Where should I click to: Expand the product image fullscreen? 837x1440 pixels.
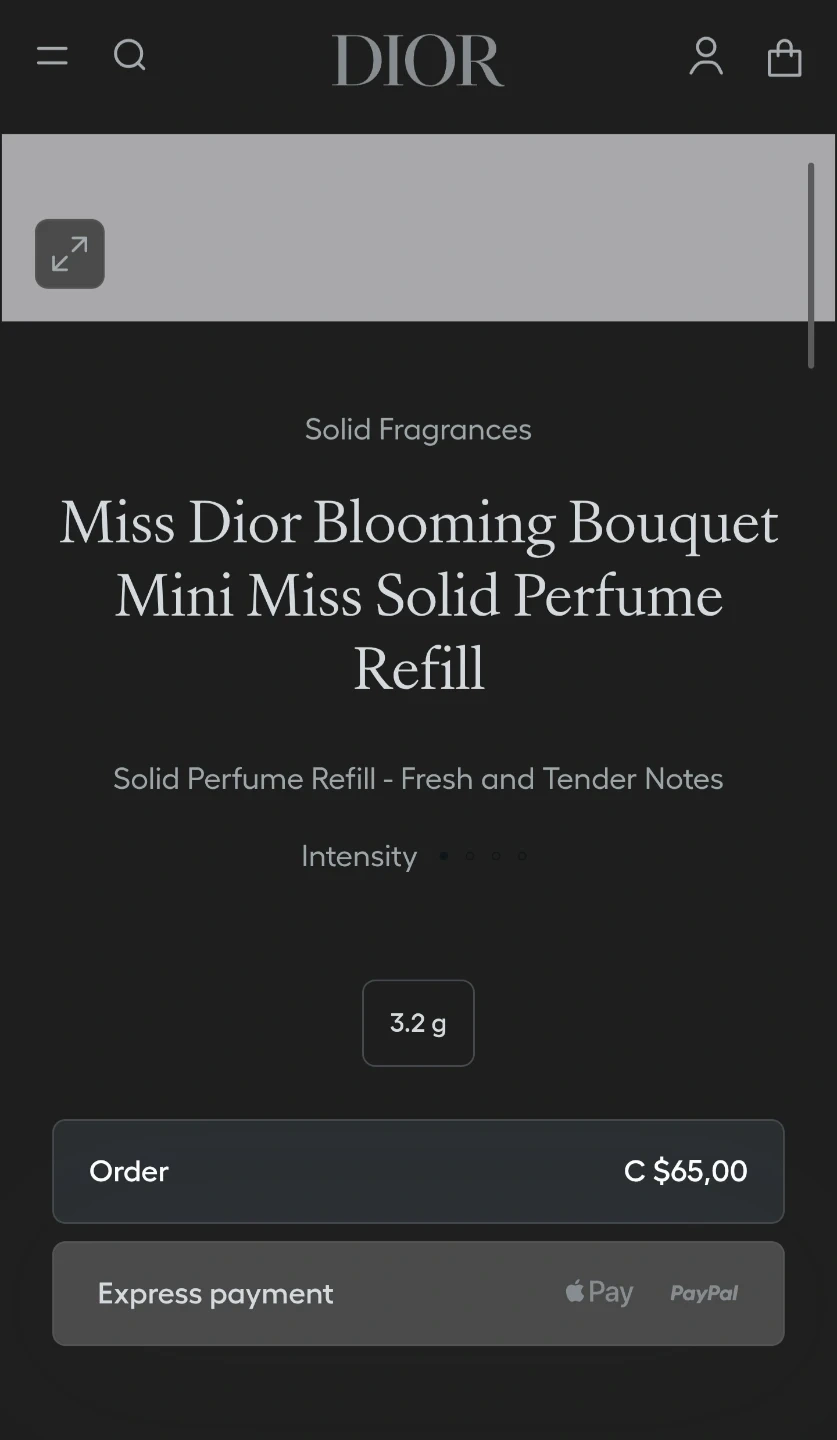tap(70, 254)
